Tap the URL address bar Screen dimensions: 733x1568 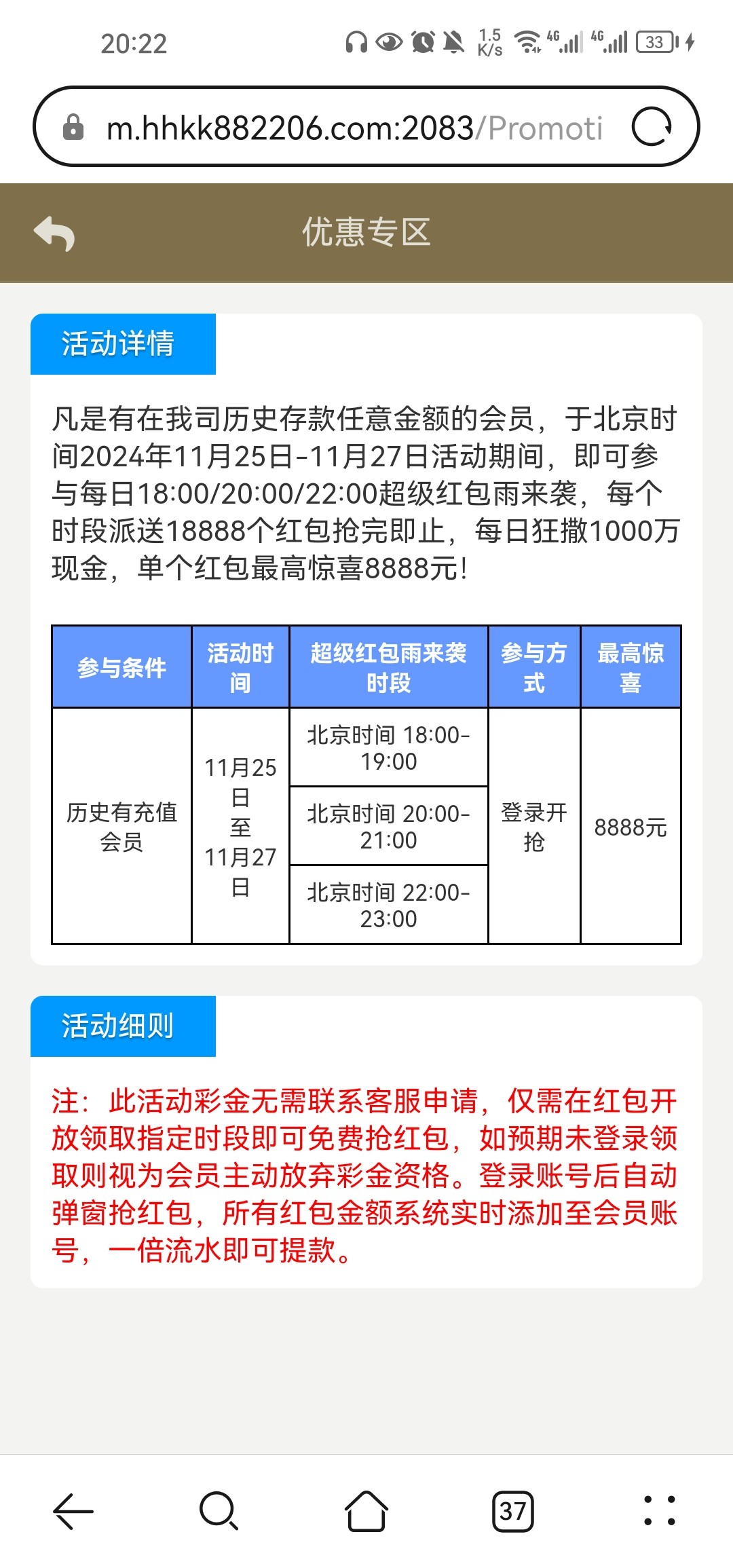click(354, 128)
